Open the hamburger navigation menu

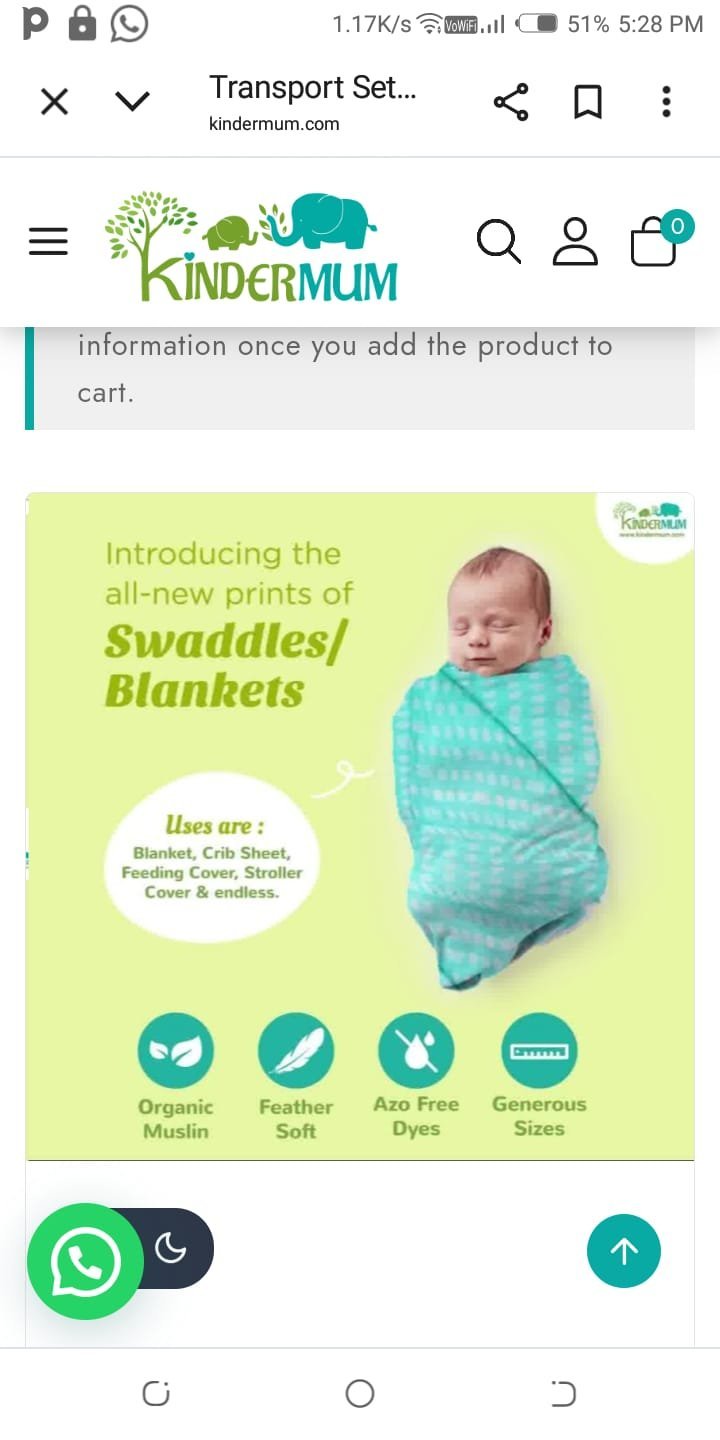point(48,241)
